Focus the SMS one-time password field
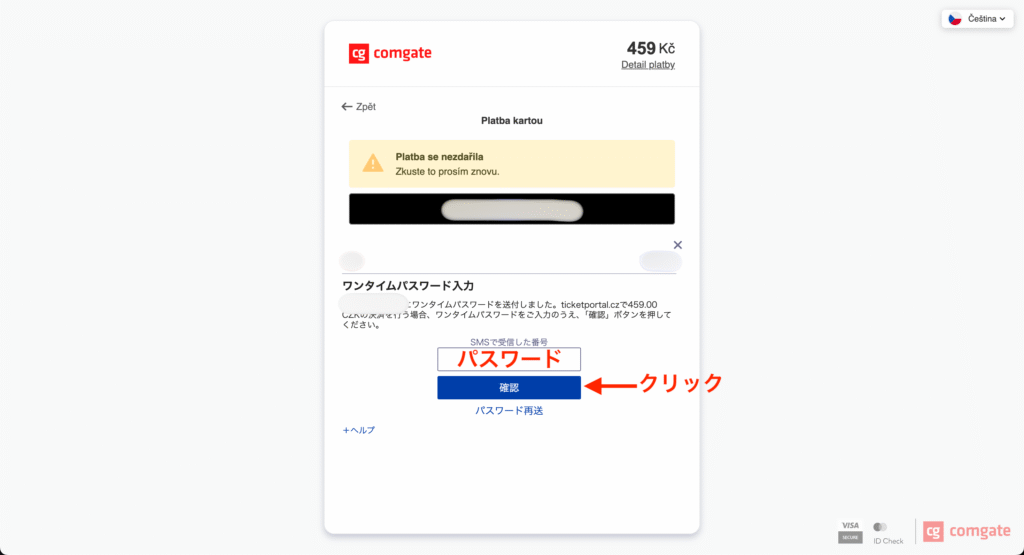This screenshot has height=555, width=1024. (509, 360)
